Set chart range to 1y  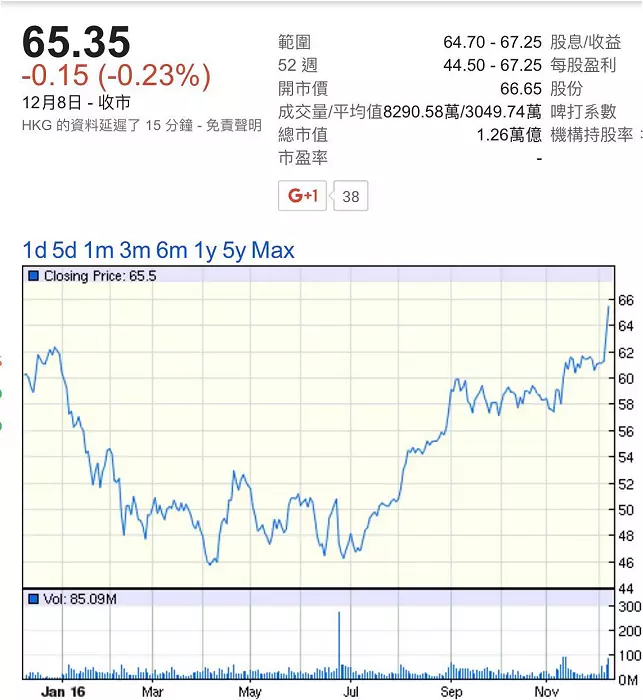point(205,250)
